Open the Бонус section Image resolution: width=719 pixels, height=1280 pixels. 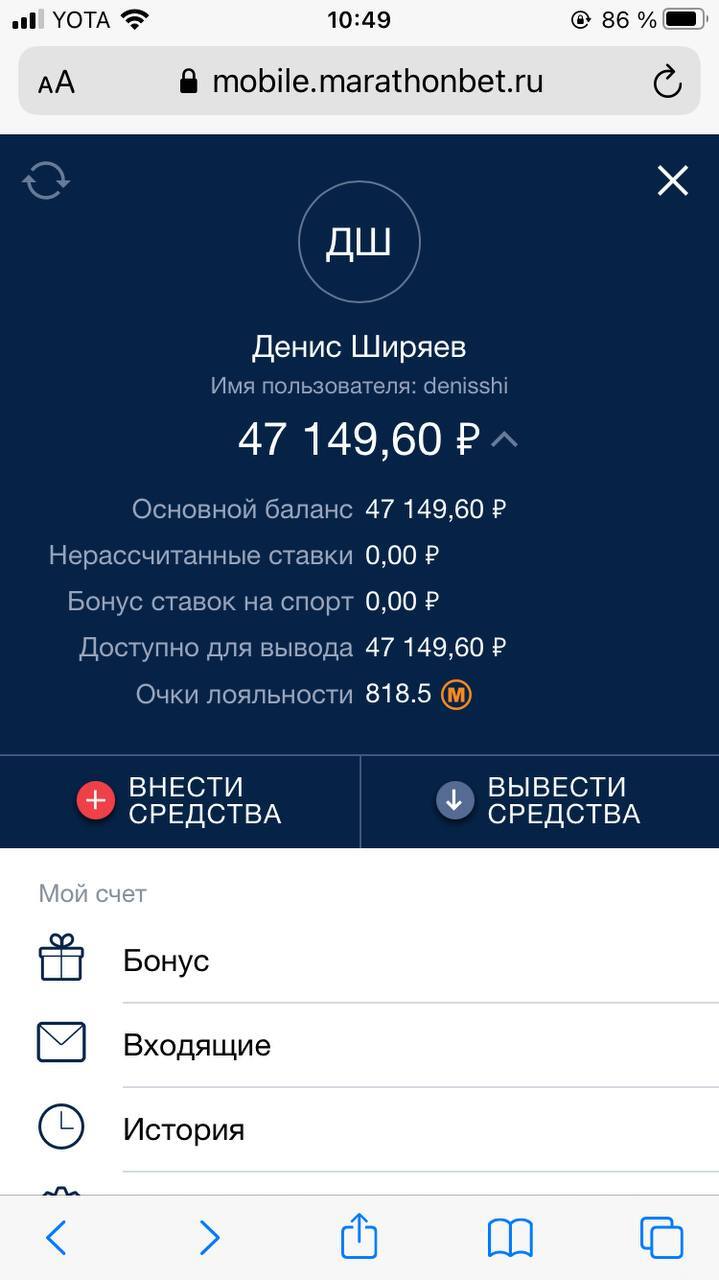(166, 960)
